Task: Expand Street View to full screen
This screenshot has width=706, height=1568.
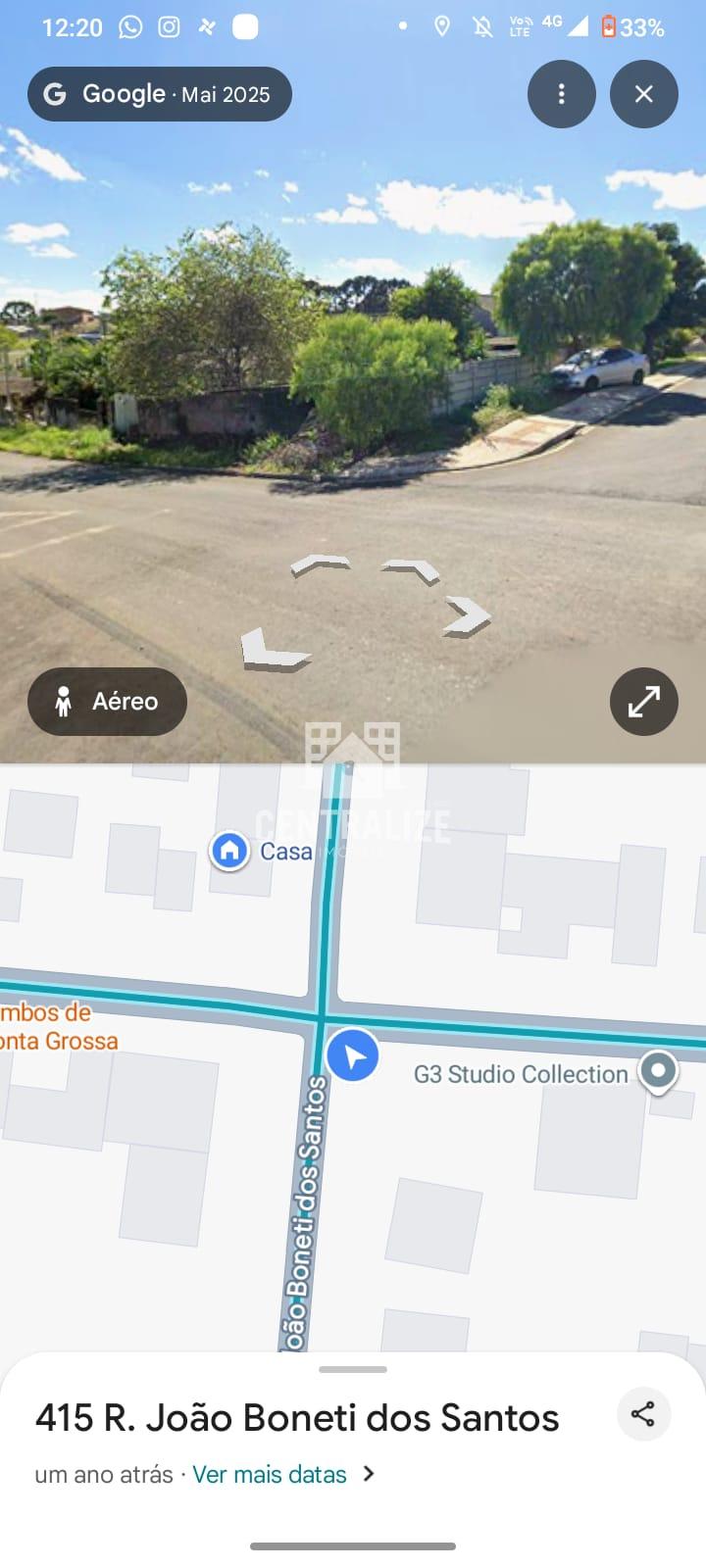Action: tap(644, 702)
